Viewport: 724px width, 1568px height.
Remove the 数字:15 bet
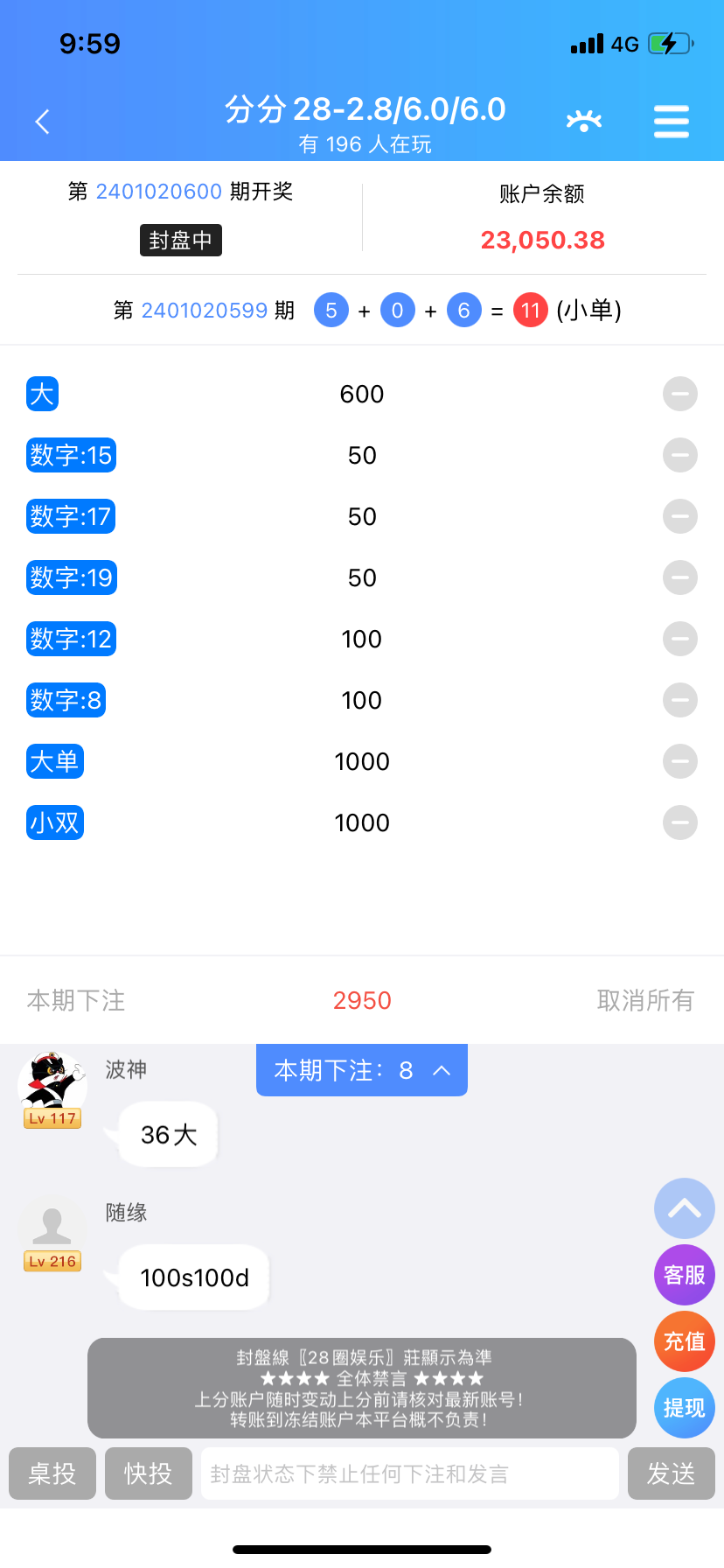click(x=679, y=455)
